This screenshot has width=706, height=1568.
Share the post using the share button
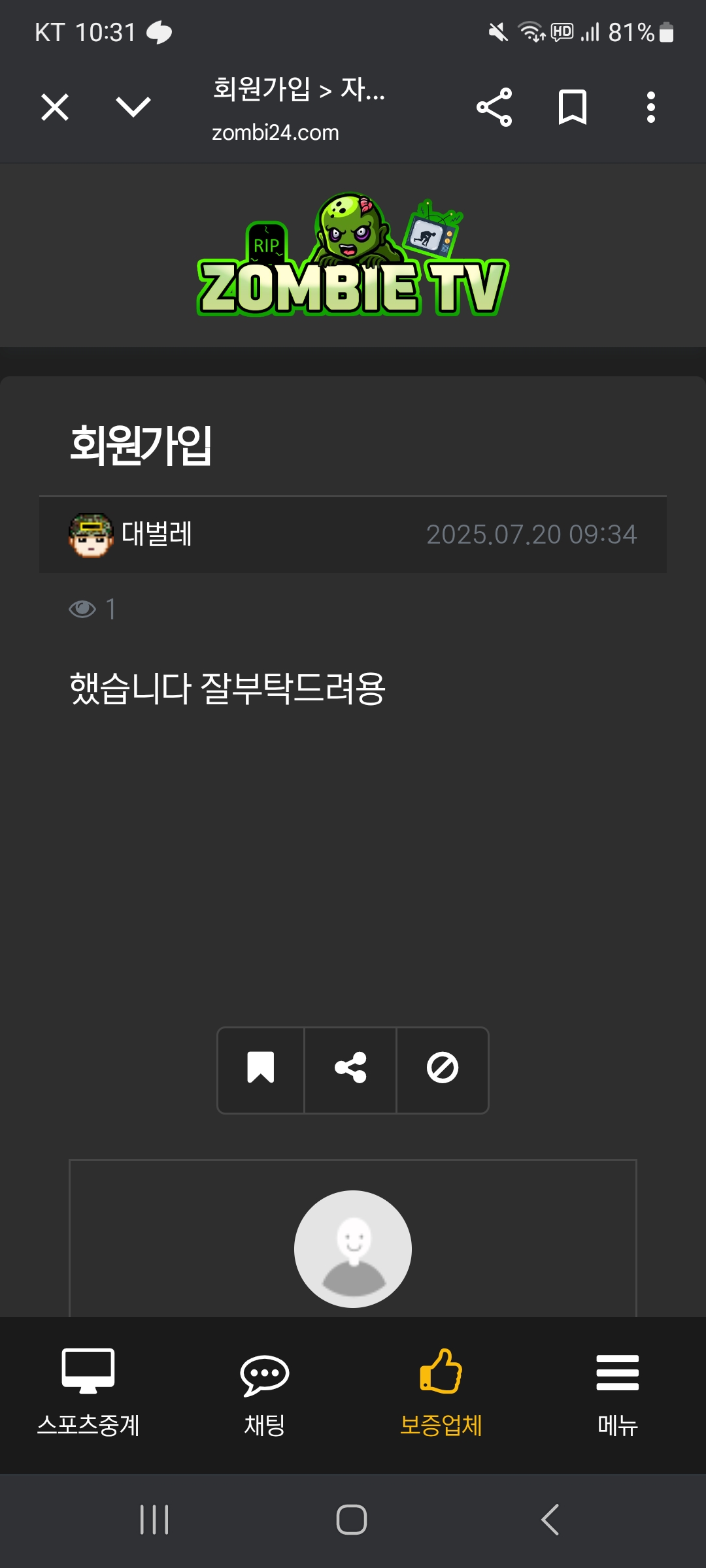(x=350, y=1070)
